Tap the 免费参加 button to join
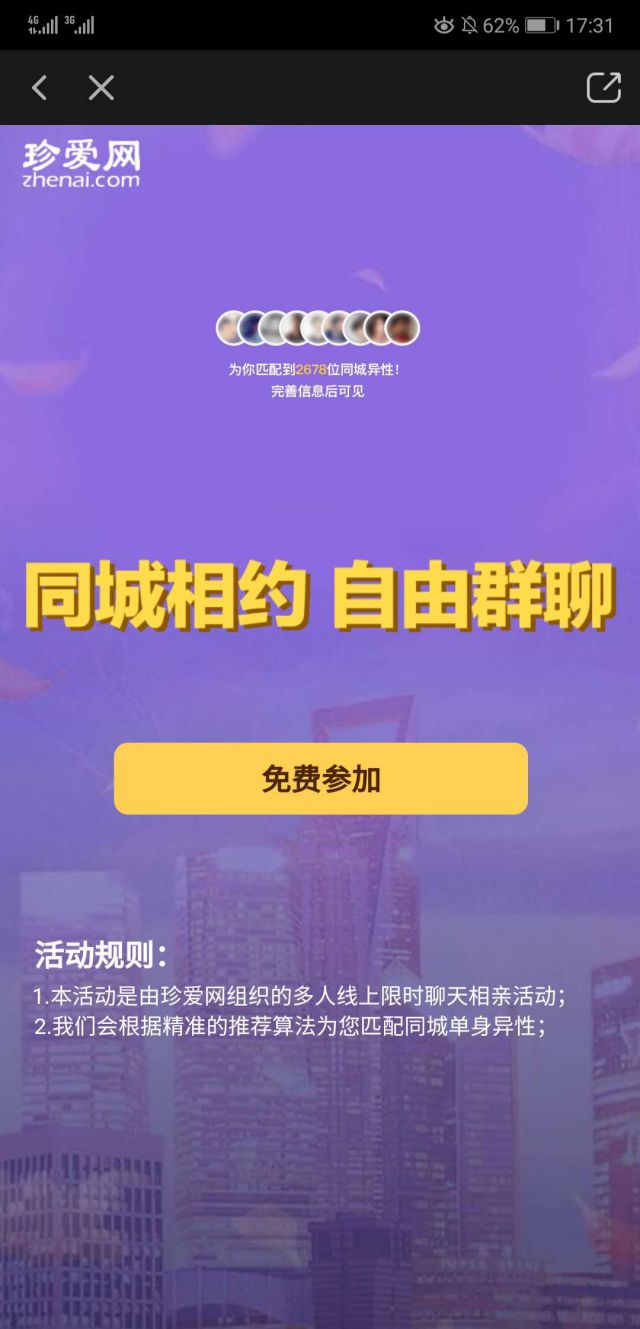Viewport: 640px width, 1329px height. point(320,778)
